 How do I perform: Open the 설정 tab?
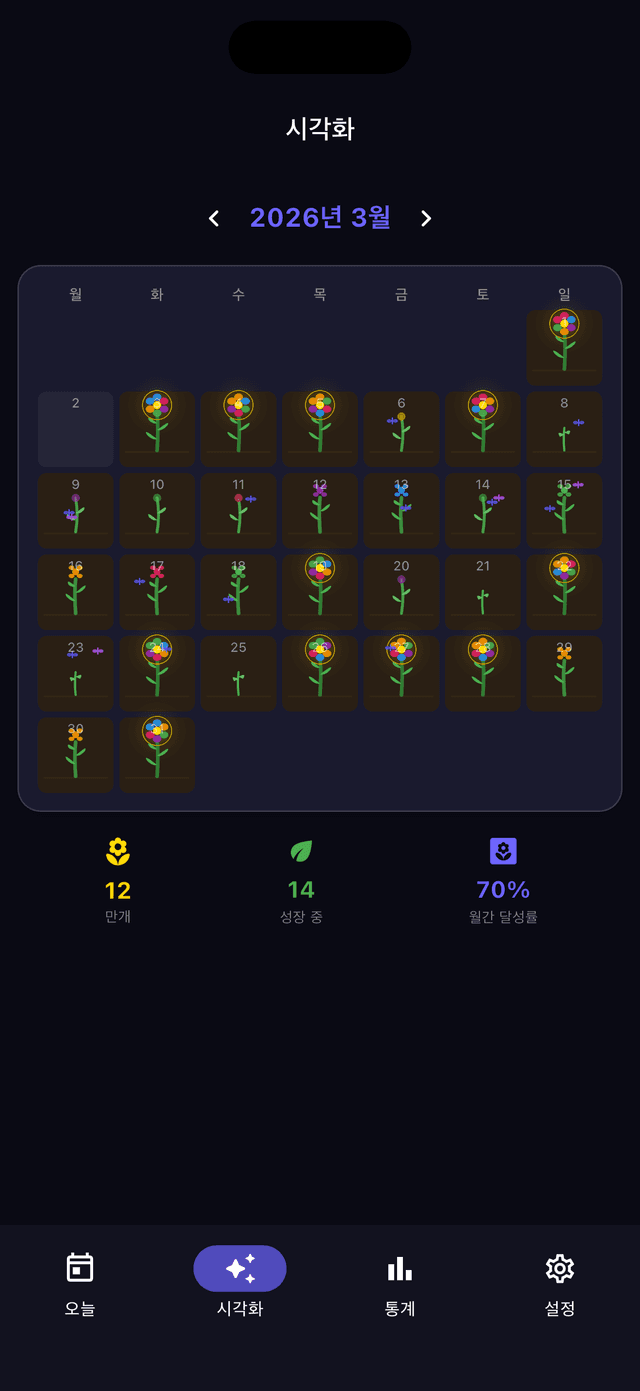point(560,1283)
